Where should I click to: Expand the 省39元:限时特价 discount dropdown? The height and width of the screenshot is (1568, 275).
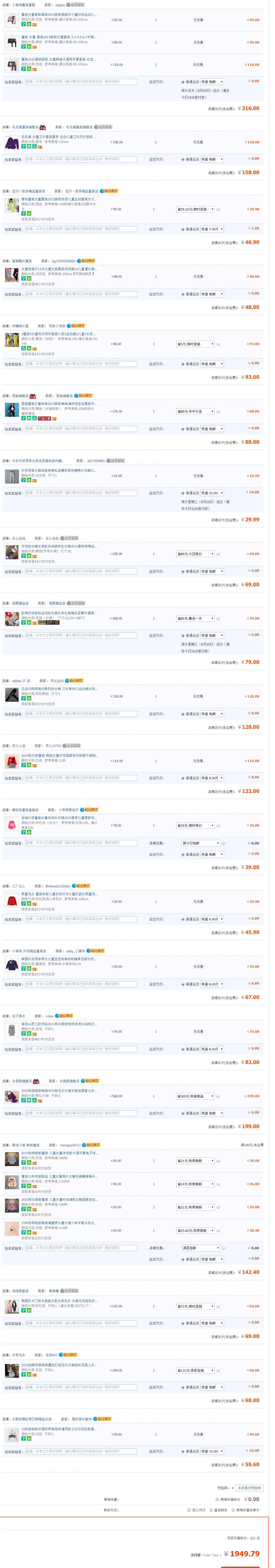(195, 825)
